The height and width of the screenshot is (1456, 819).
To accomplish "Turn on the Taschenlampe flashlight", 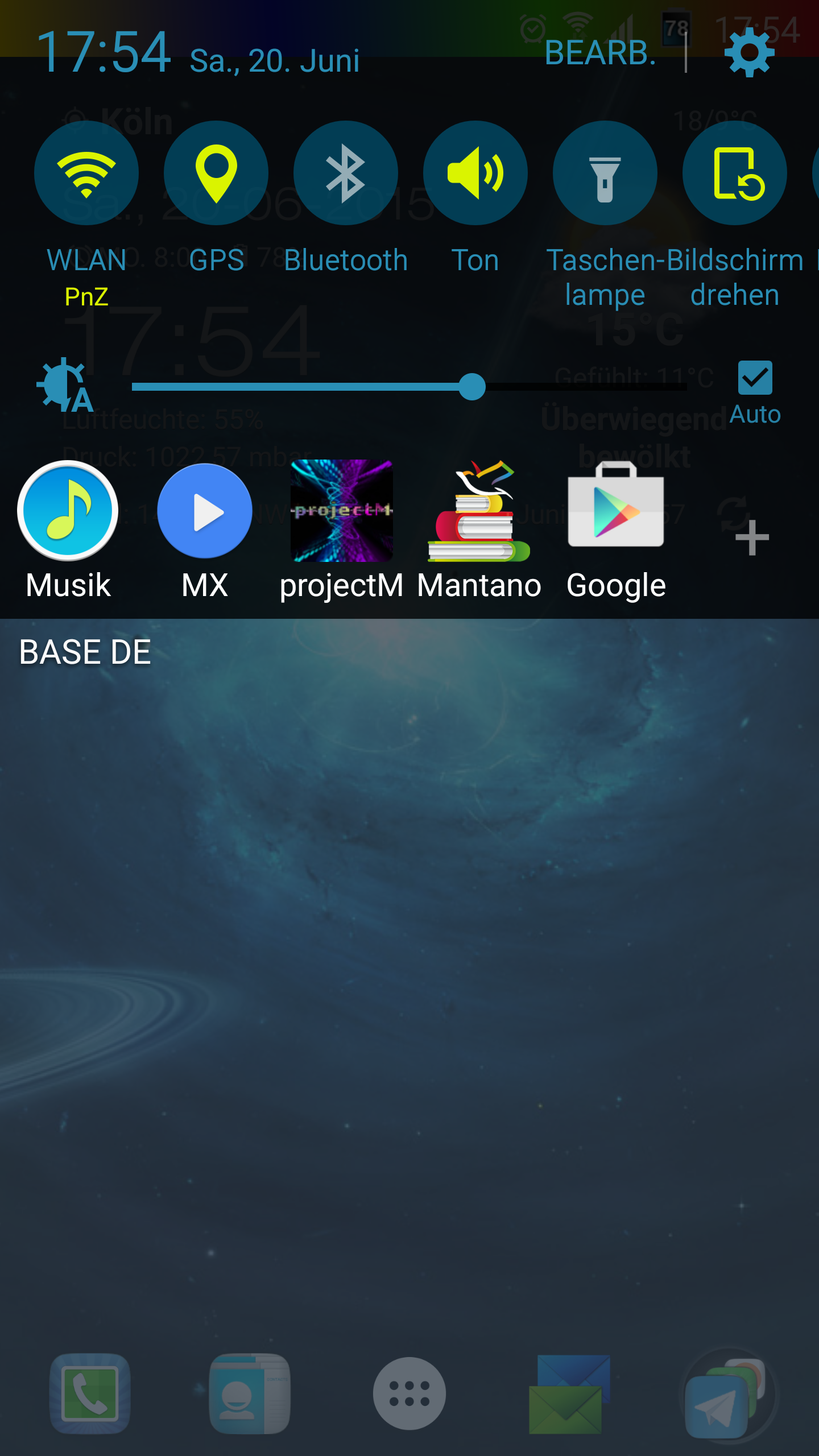I will tap(605, 173).
